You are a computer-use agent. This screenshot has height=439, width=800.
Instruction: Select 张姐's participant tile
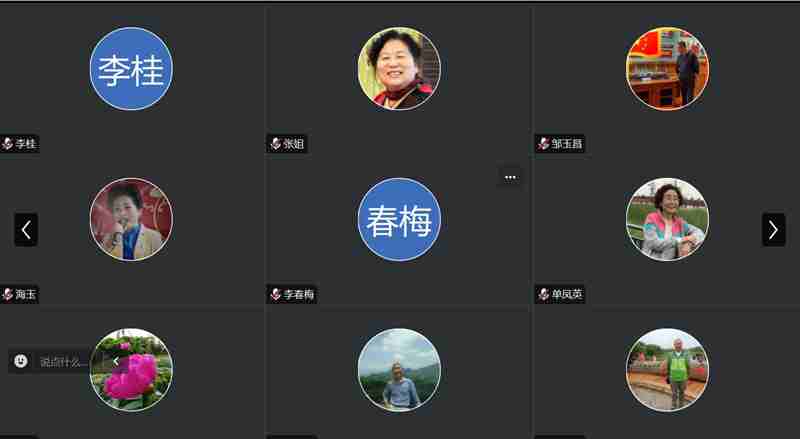tap(398, 70)
